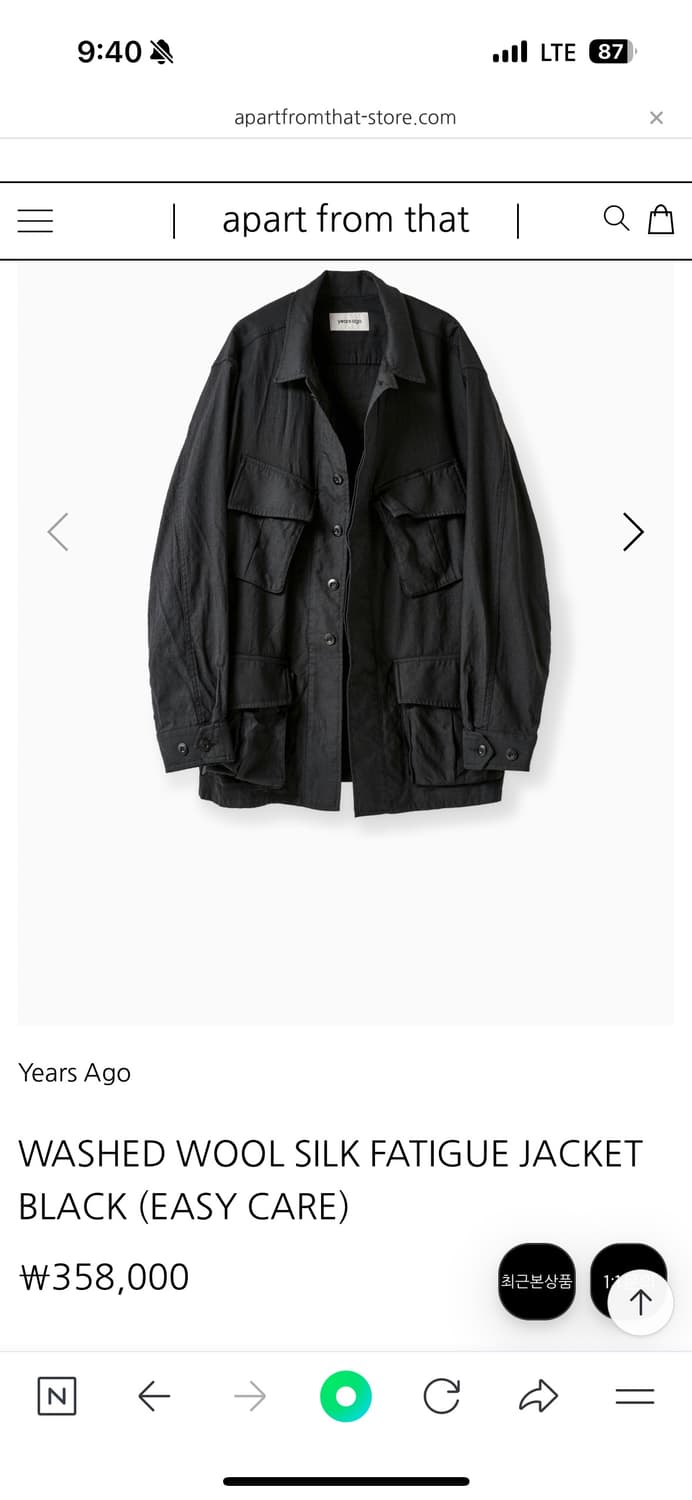Open the store search magnifier
Image resolution: width=692 pixels, height=1500 pixels.
tap(616, 219)
